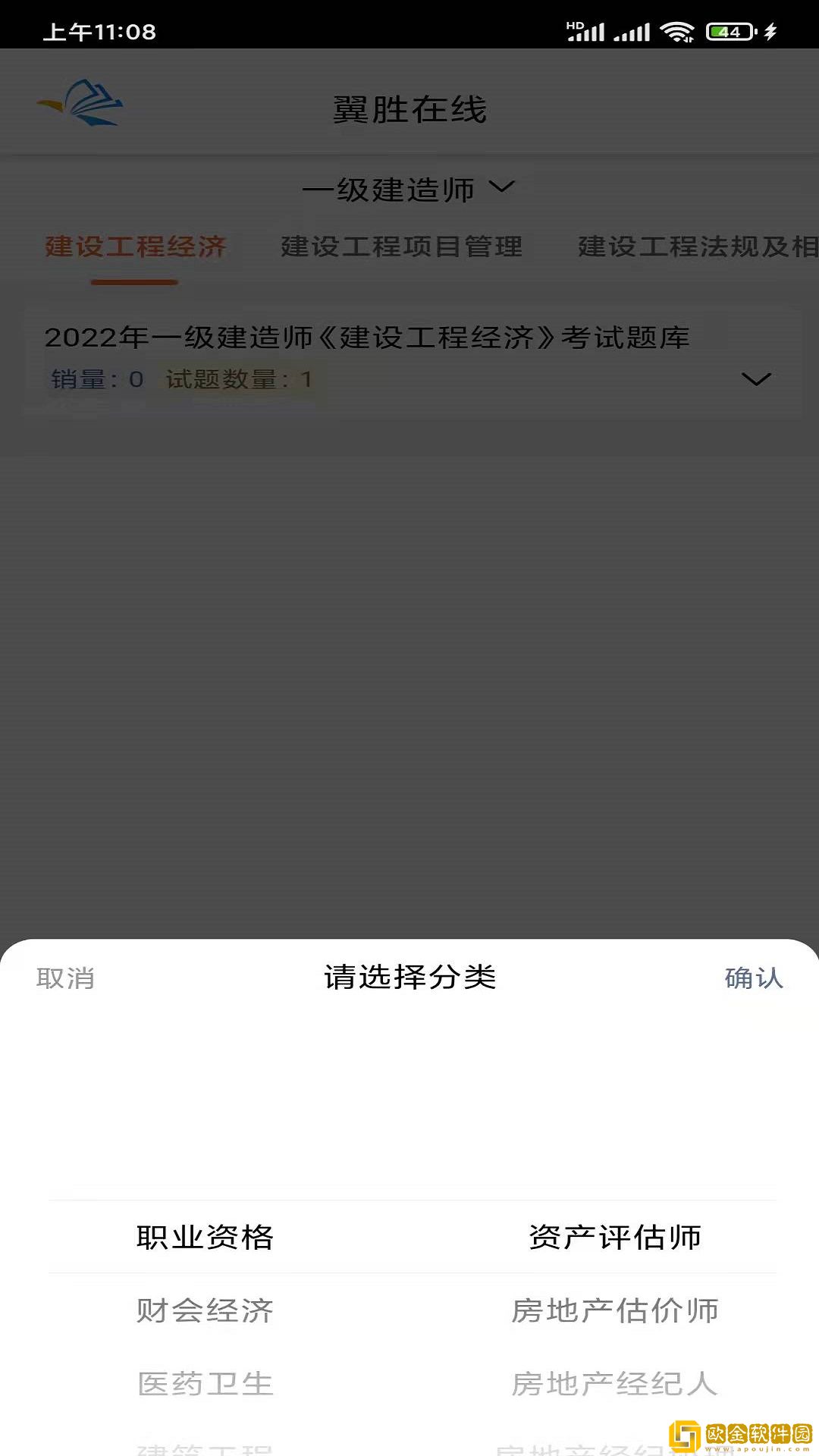Select 财会经济 in the left column

[x=205, y=1310]
